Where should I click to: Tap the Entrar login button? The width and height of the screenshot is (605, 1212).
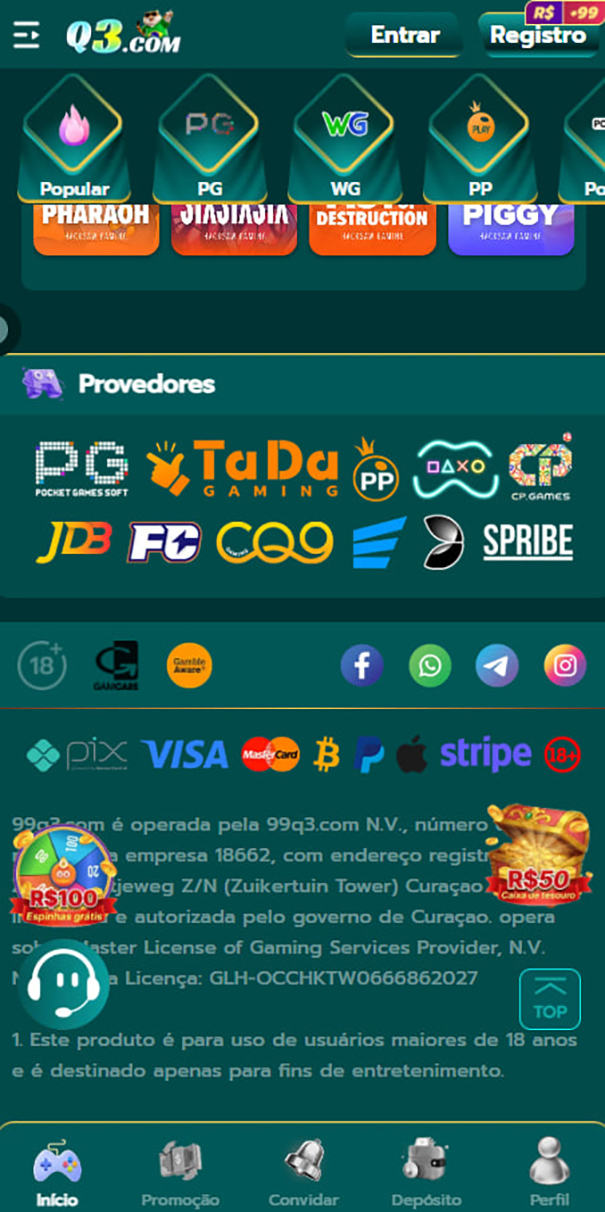point(404,35)
